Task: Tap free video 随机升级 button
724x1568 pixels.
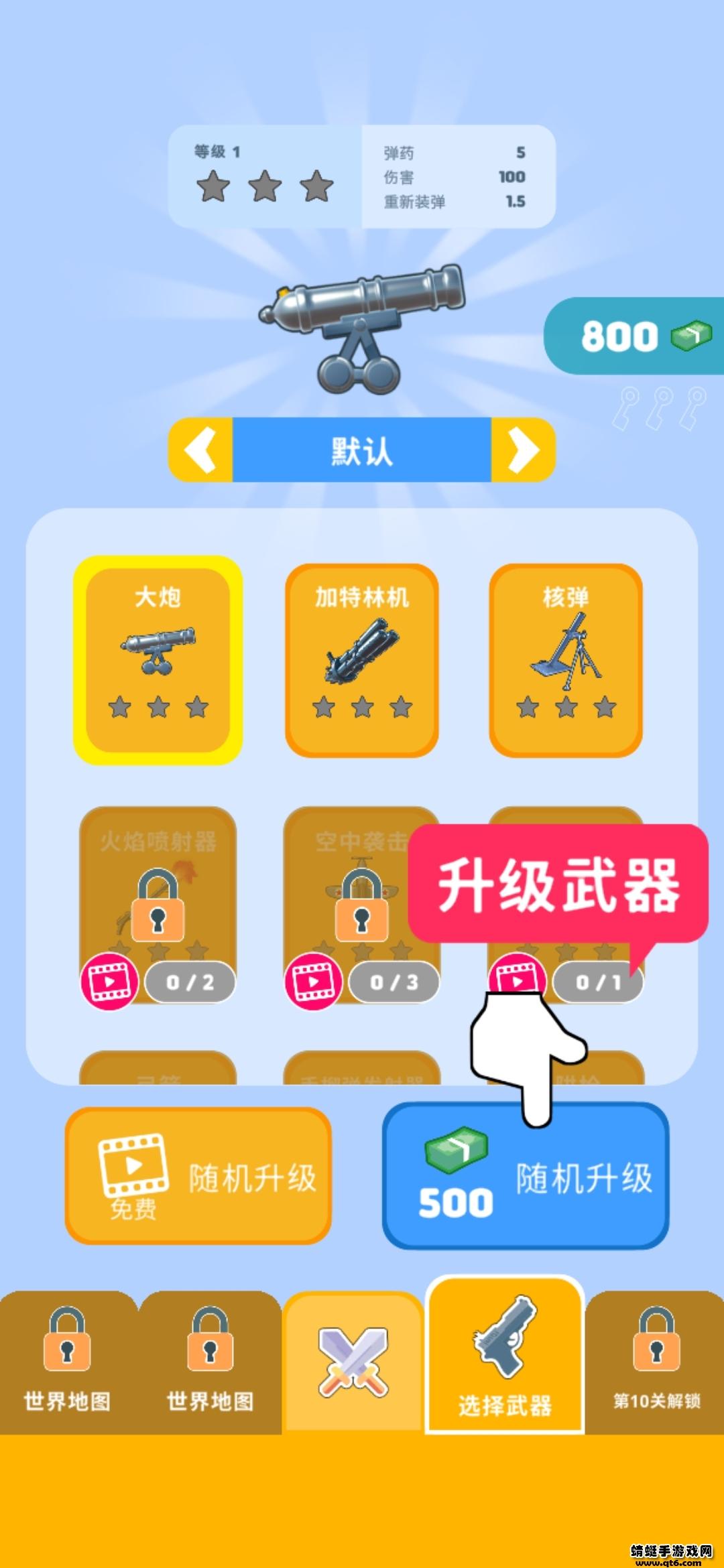Action: [x=198, y=1175]
